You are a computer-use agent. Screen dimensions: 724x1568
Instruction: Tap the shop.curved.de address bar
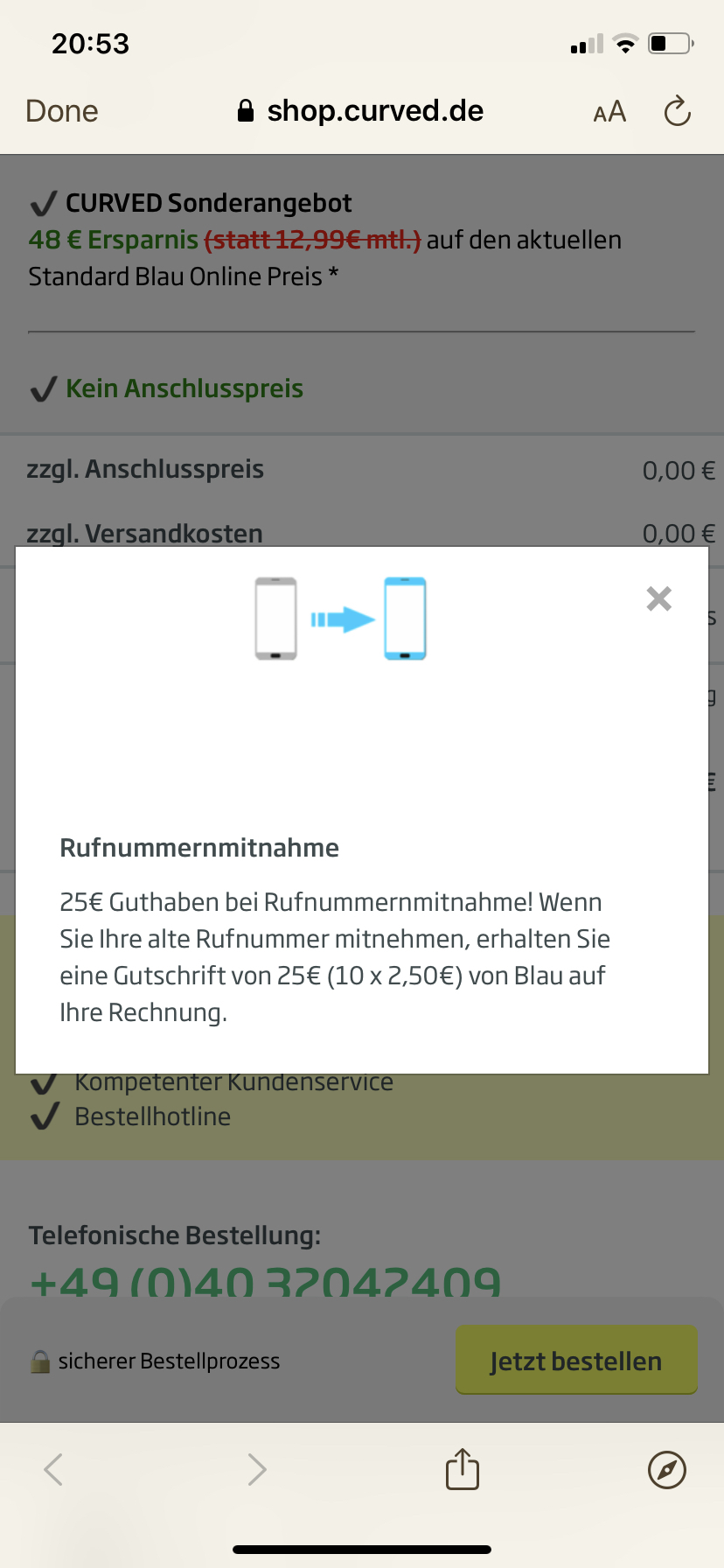(360, 111)
